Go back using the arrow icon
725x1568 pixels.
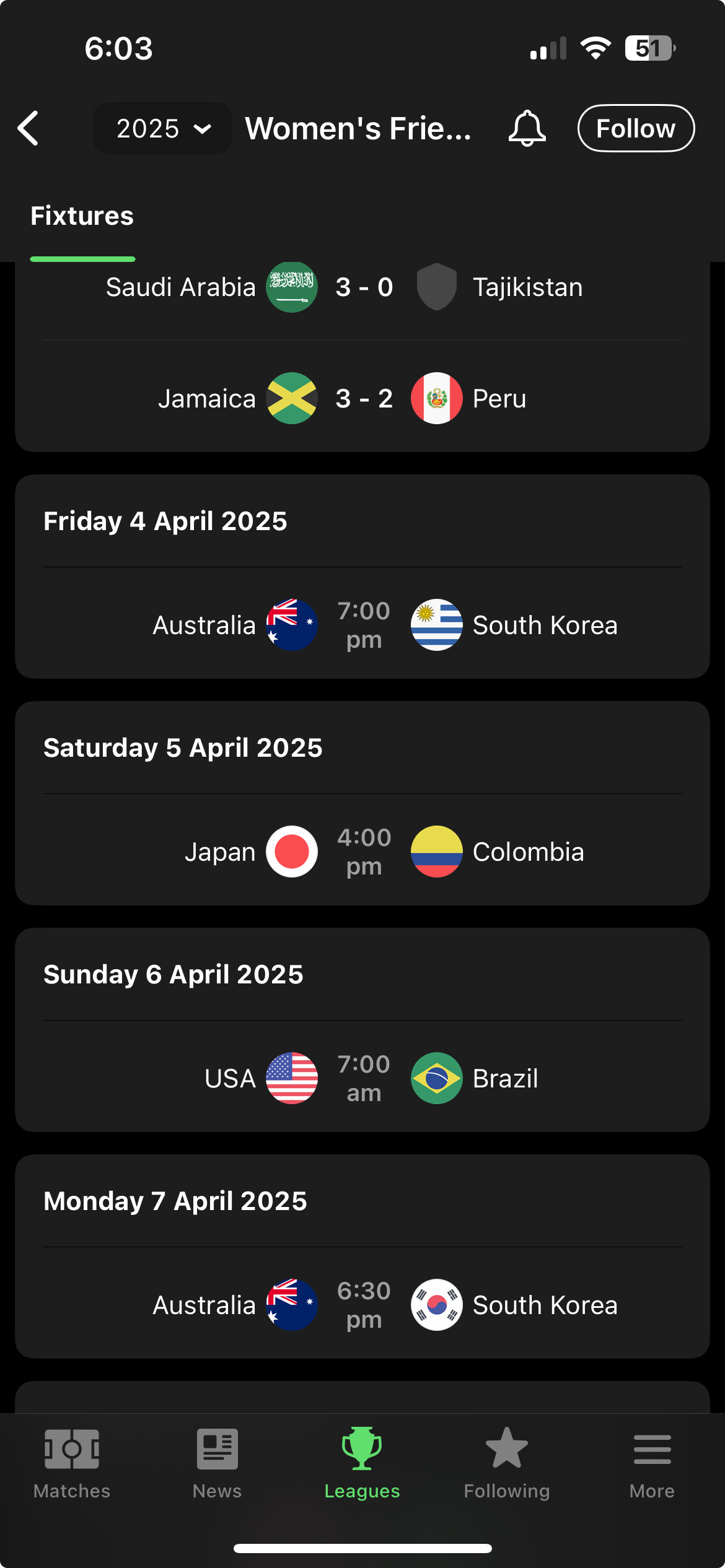click(x=29, y=128)
